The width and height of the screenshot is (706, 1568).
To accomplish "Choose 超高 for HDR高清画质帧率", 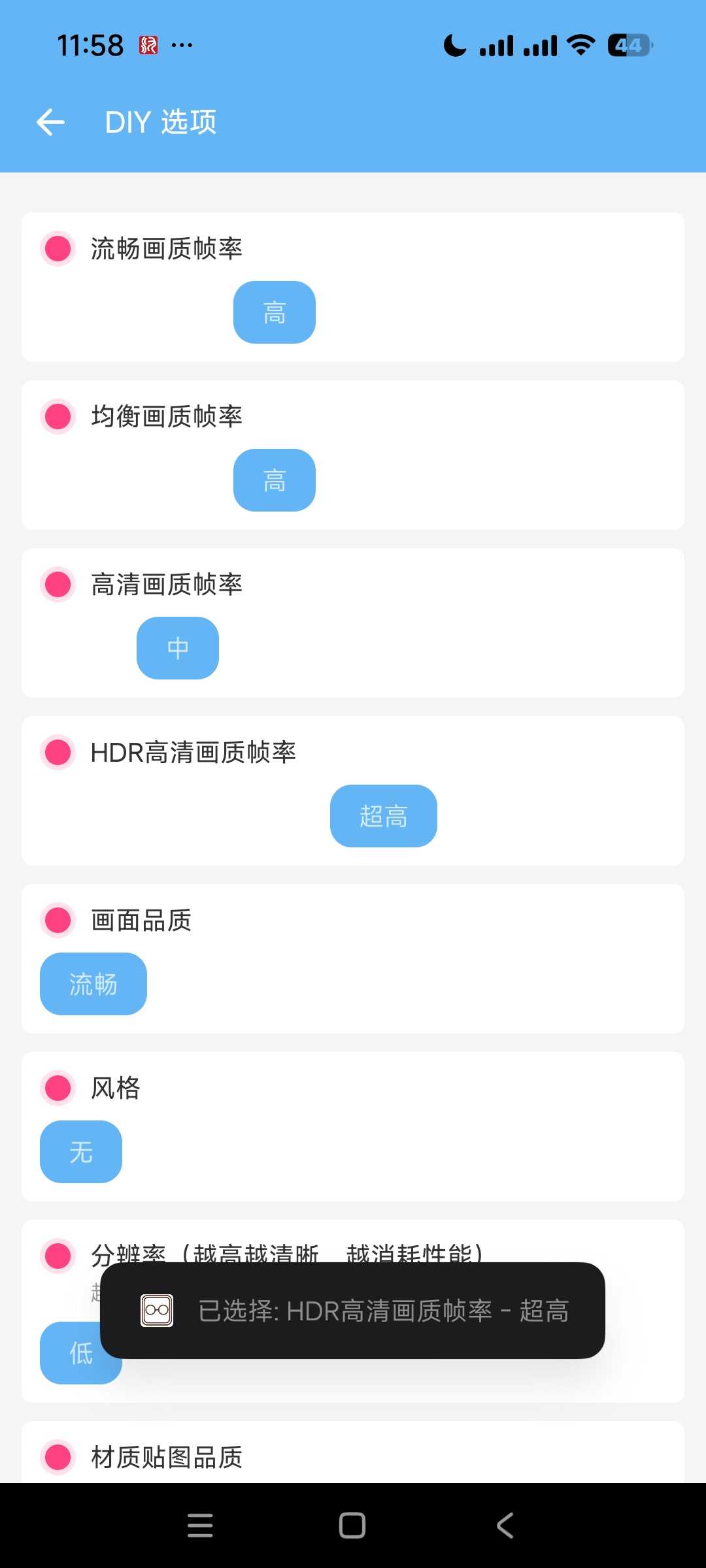I will (383, 816).
